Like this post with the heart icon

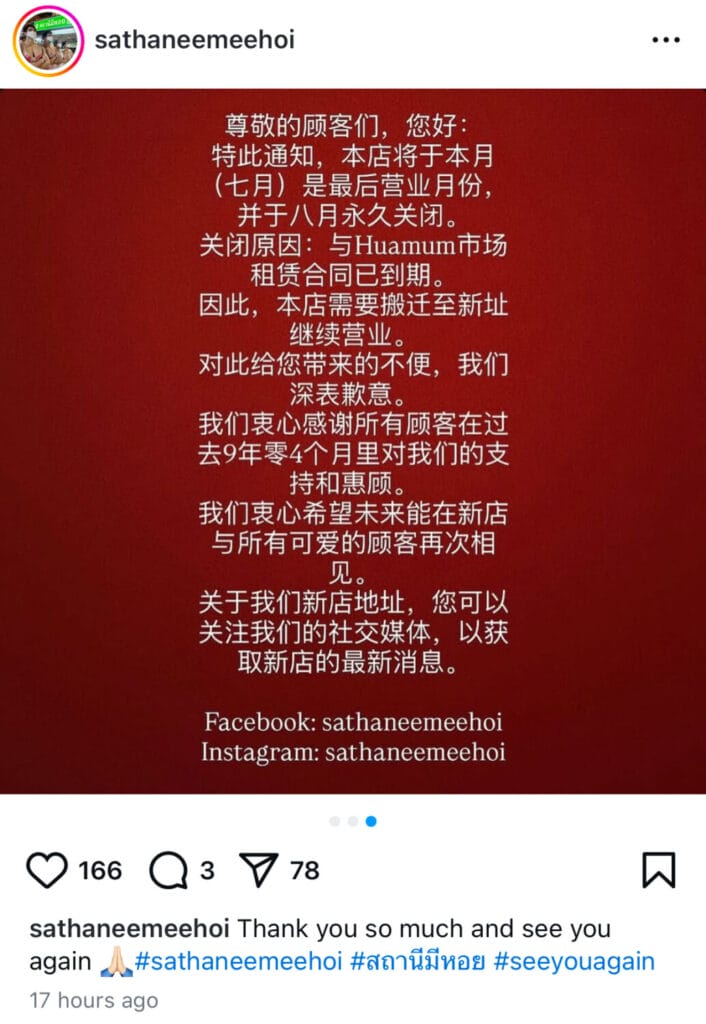pyautogui.click(x=46, y=871)
